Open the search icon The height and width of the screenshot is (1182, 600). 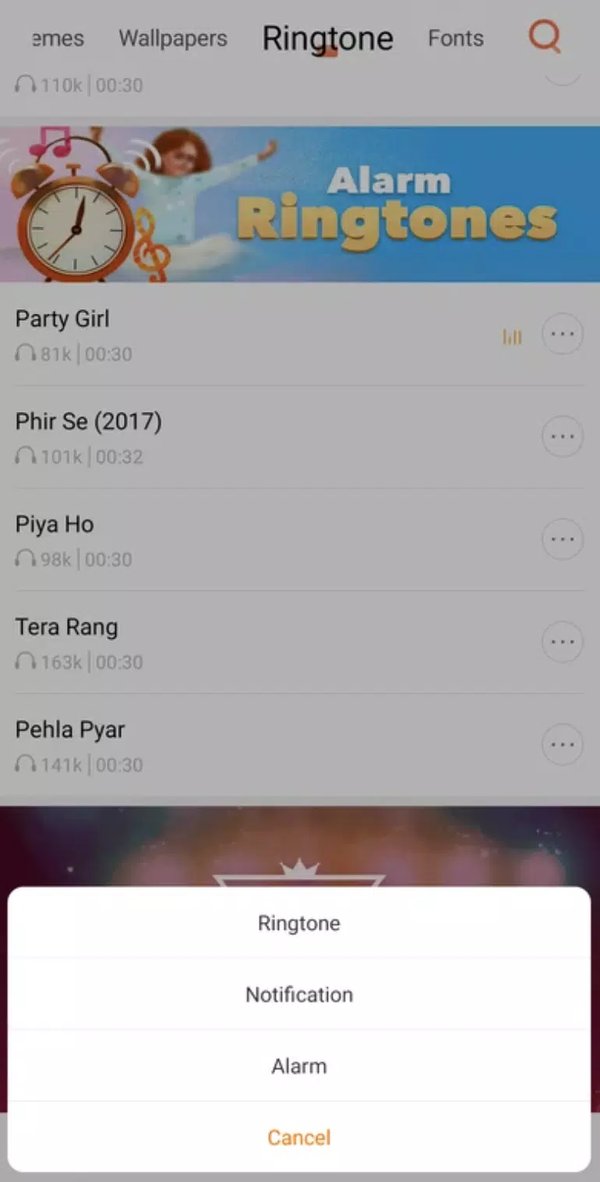point(545,37)
